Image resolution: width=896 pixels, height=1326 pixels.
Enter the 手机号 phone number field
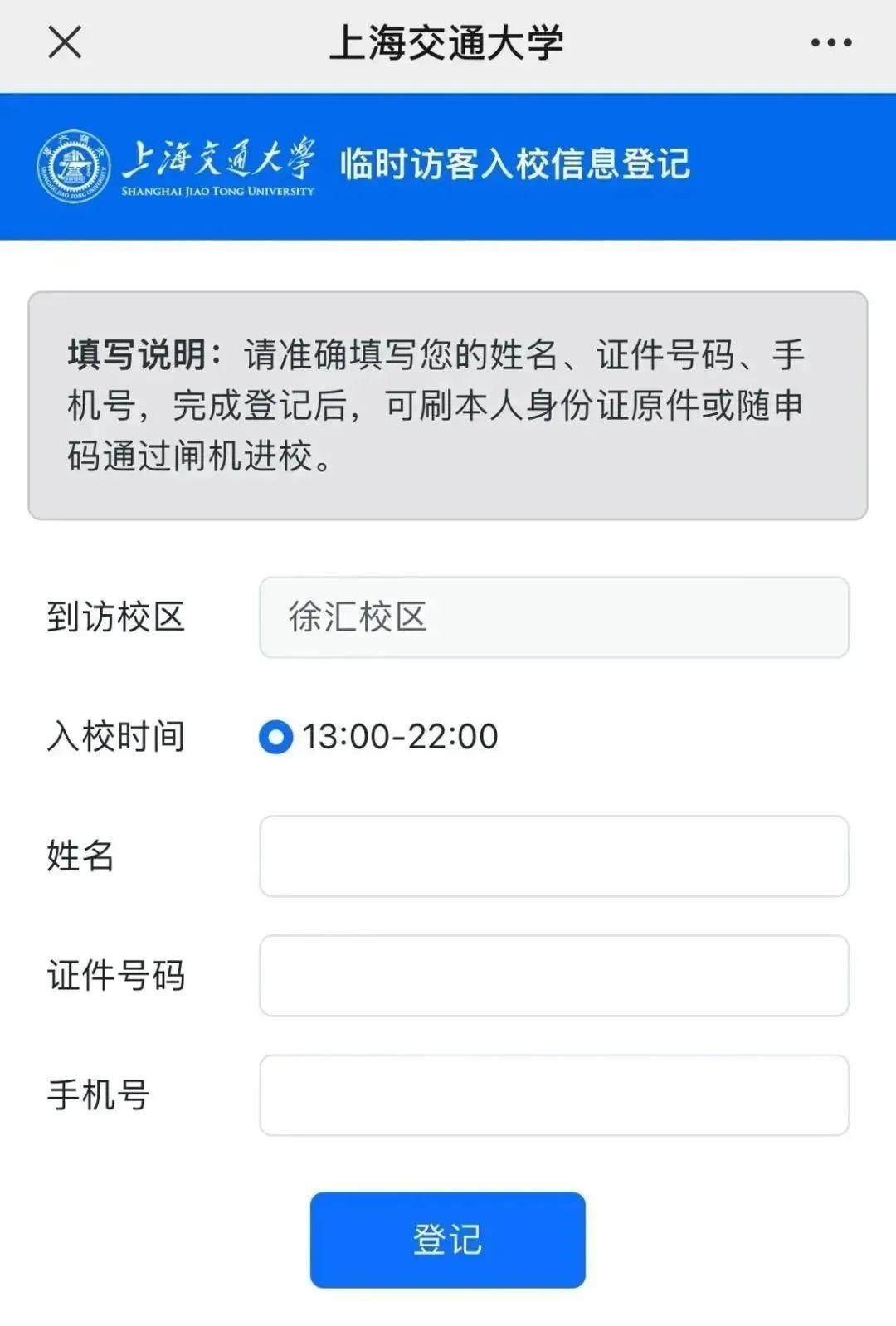click(x=553, y=1095)
